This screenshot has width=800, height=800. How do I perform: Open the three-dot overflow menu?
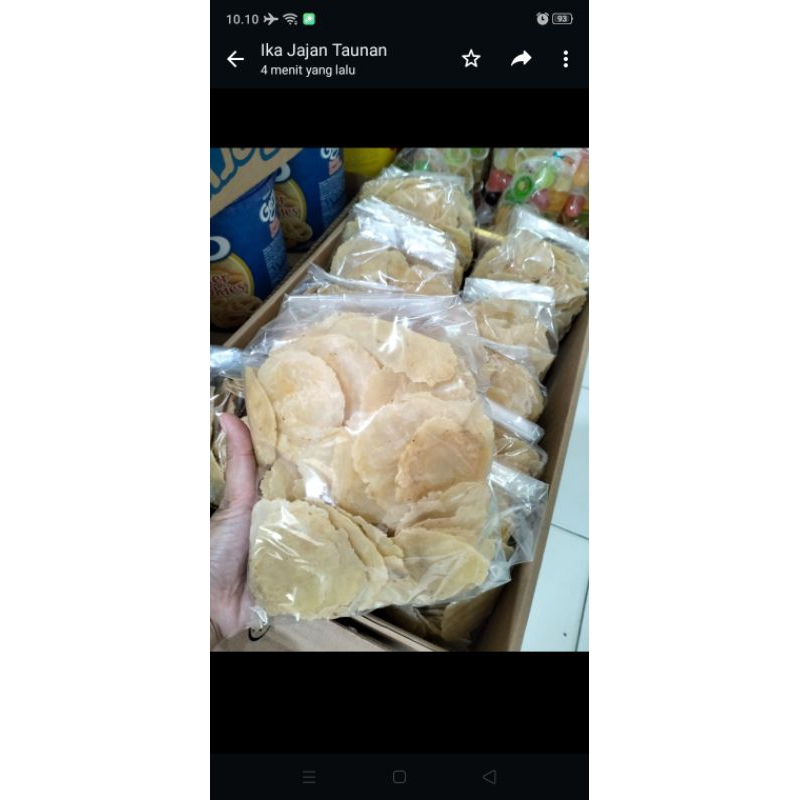(565, 59)
